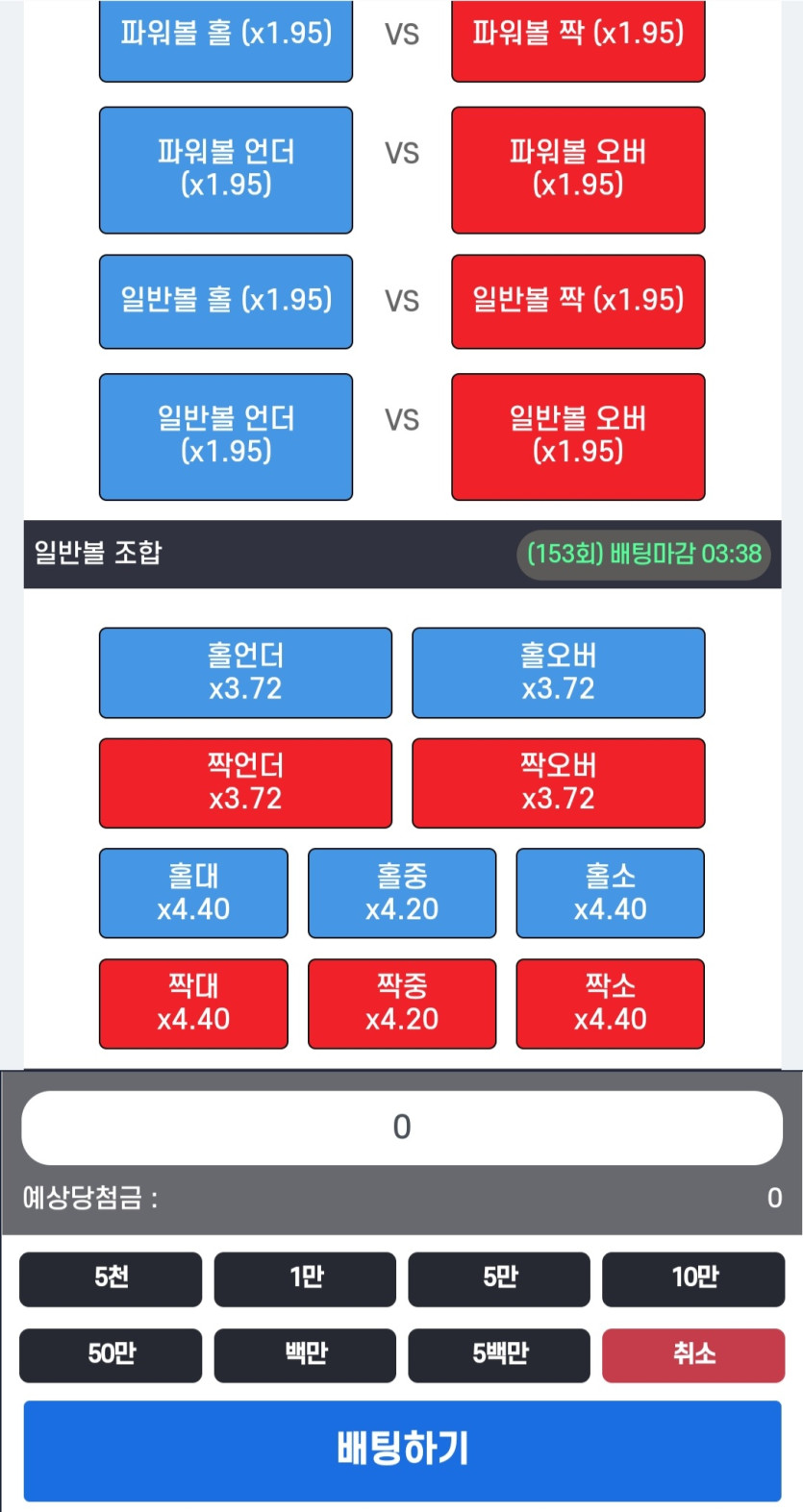The height and width of the screenshot is (1512, 803).
Task: Add 10만 to the bet amount
Action: [693, 1278]
